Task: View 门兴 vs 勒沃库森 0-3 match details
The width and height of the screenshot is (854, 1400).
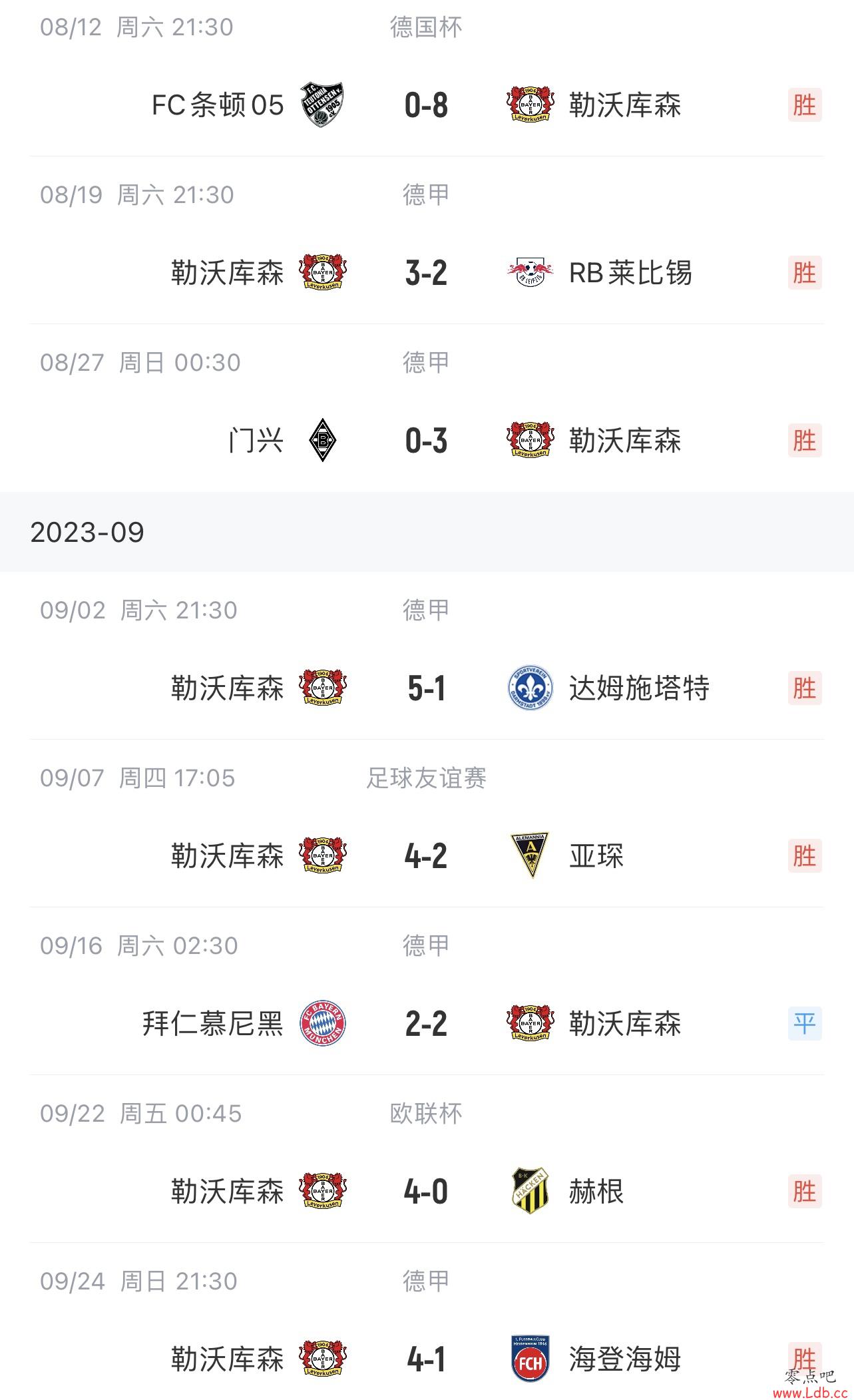Action: tap(427, 408)
